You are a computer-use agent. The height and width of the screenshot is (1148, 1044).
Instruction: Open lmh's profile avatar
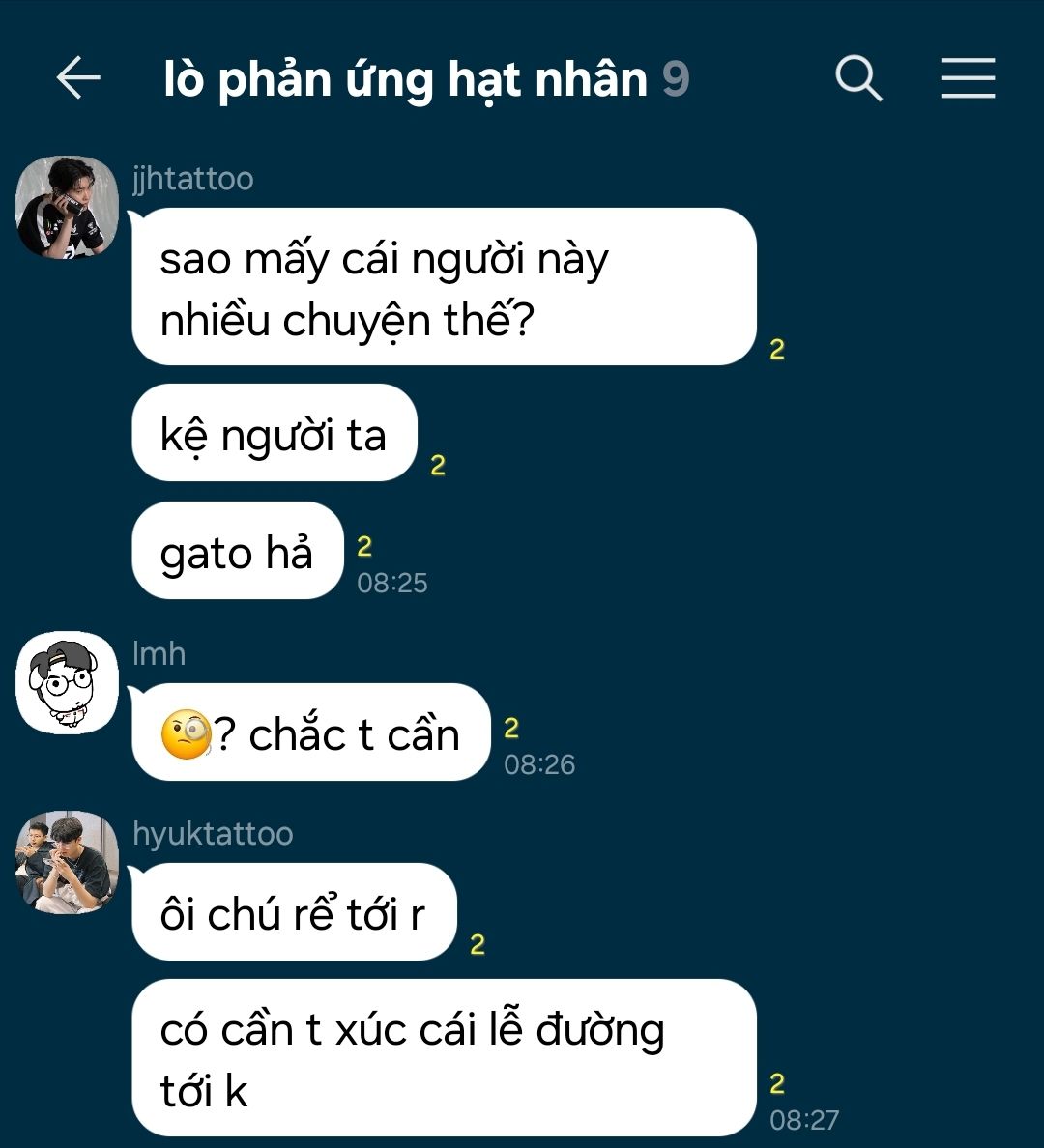click(x=67, y=682)
